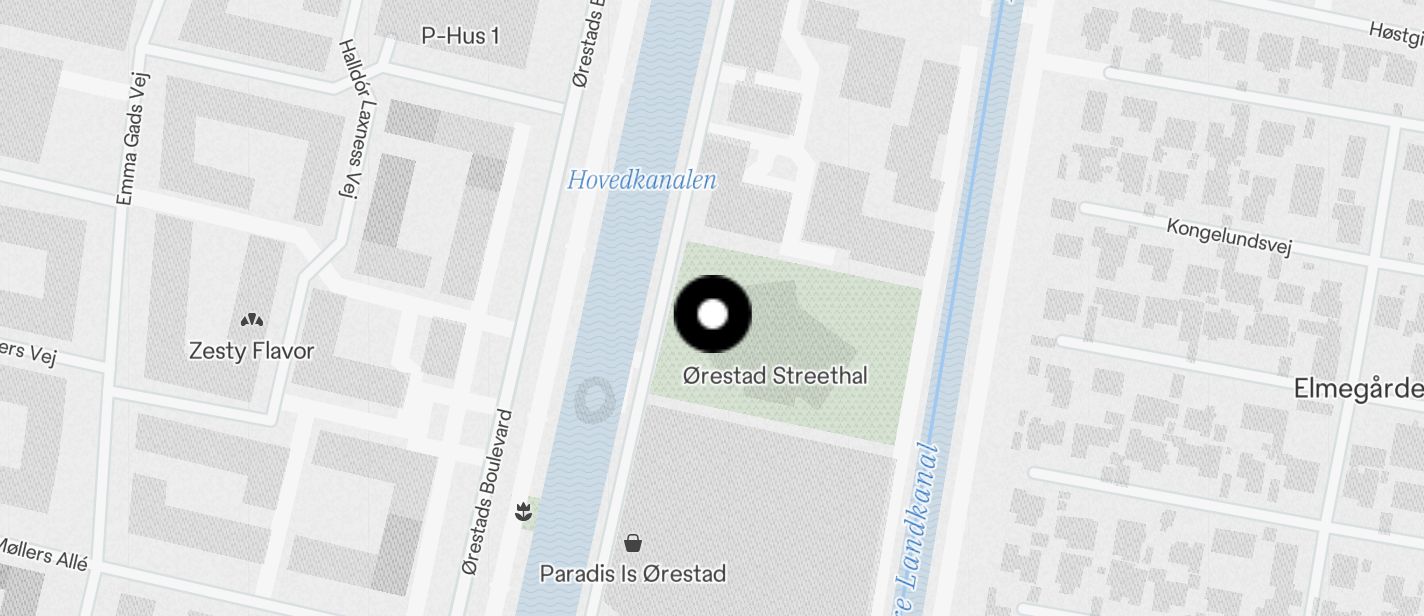Tap the black location marker pin

click(x=712, y=314)
